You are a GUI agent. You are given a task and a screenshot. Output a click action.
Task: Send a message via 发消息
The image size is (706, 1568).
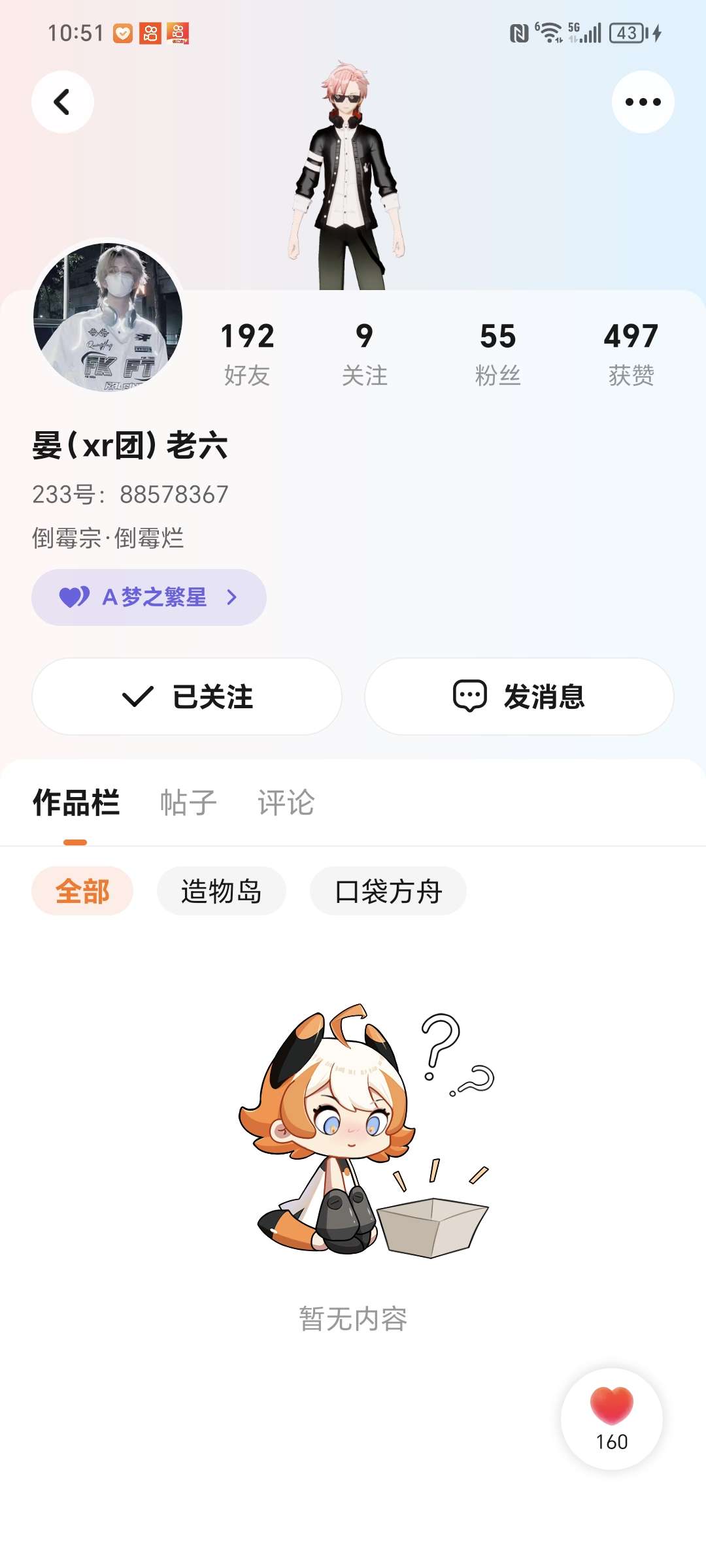tap(519, 696)
